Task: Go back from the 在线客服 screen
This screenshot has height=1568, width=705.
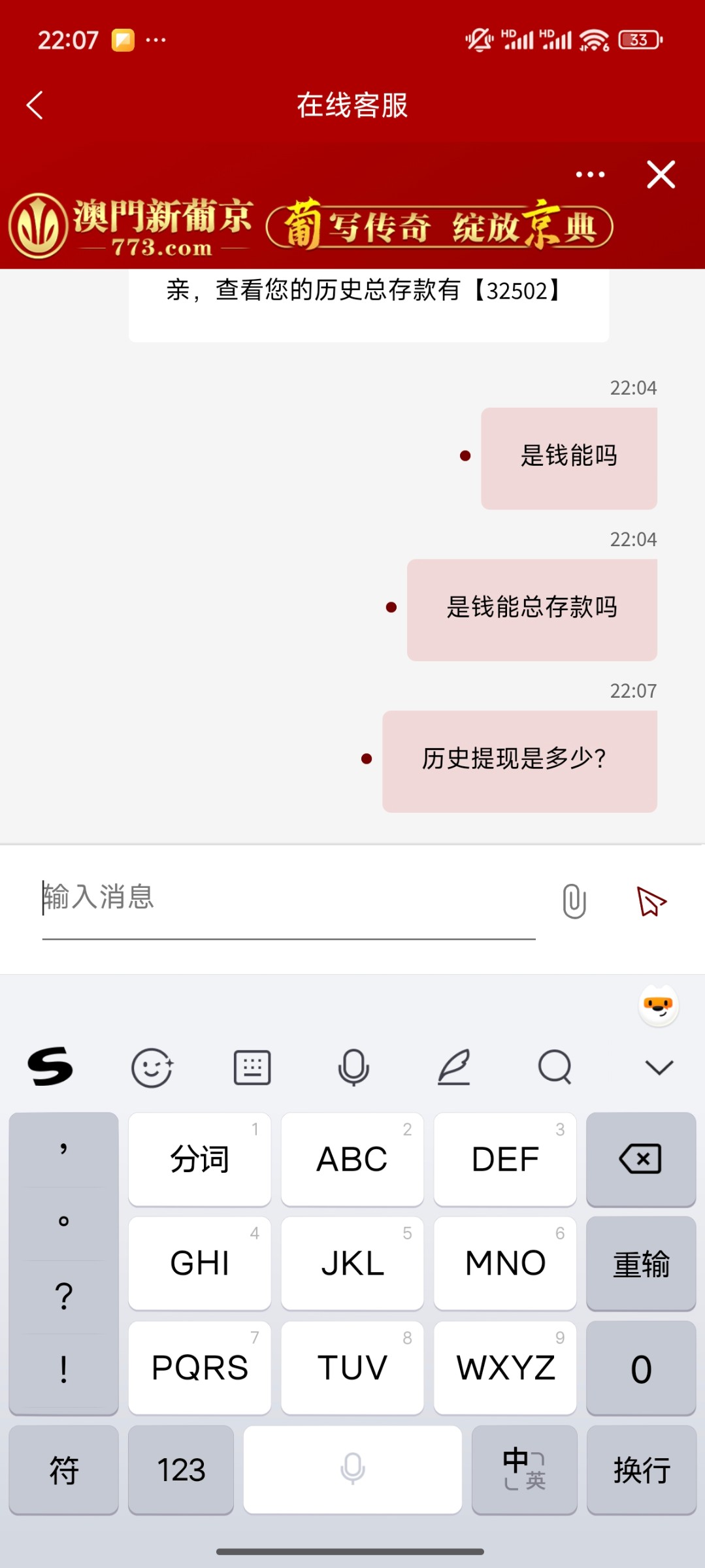Action: tap(35, 105)
